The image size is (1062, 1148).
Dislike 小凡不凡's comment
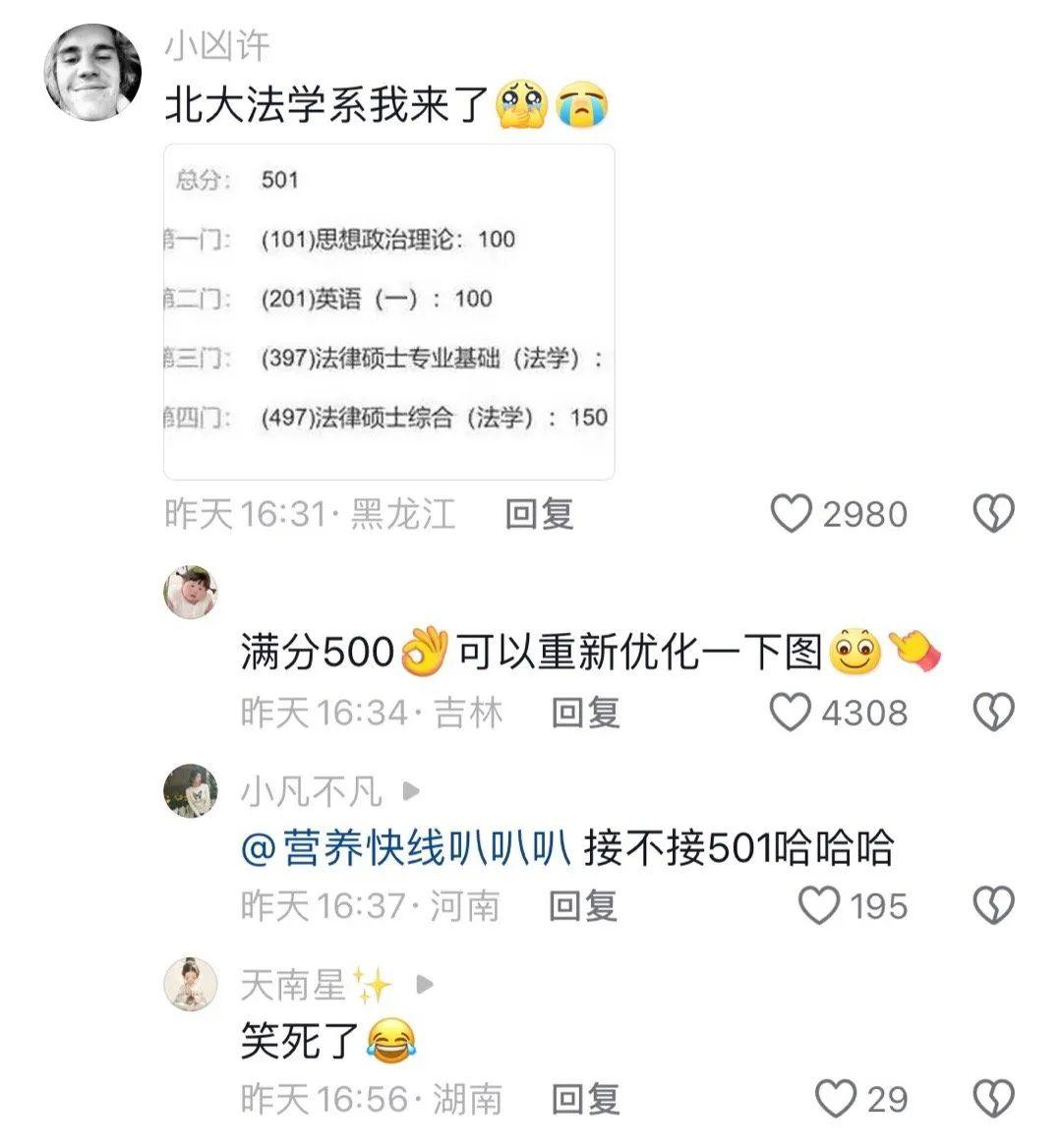click(992, 905)
